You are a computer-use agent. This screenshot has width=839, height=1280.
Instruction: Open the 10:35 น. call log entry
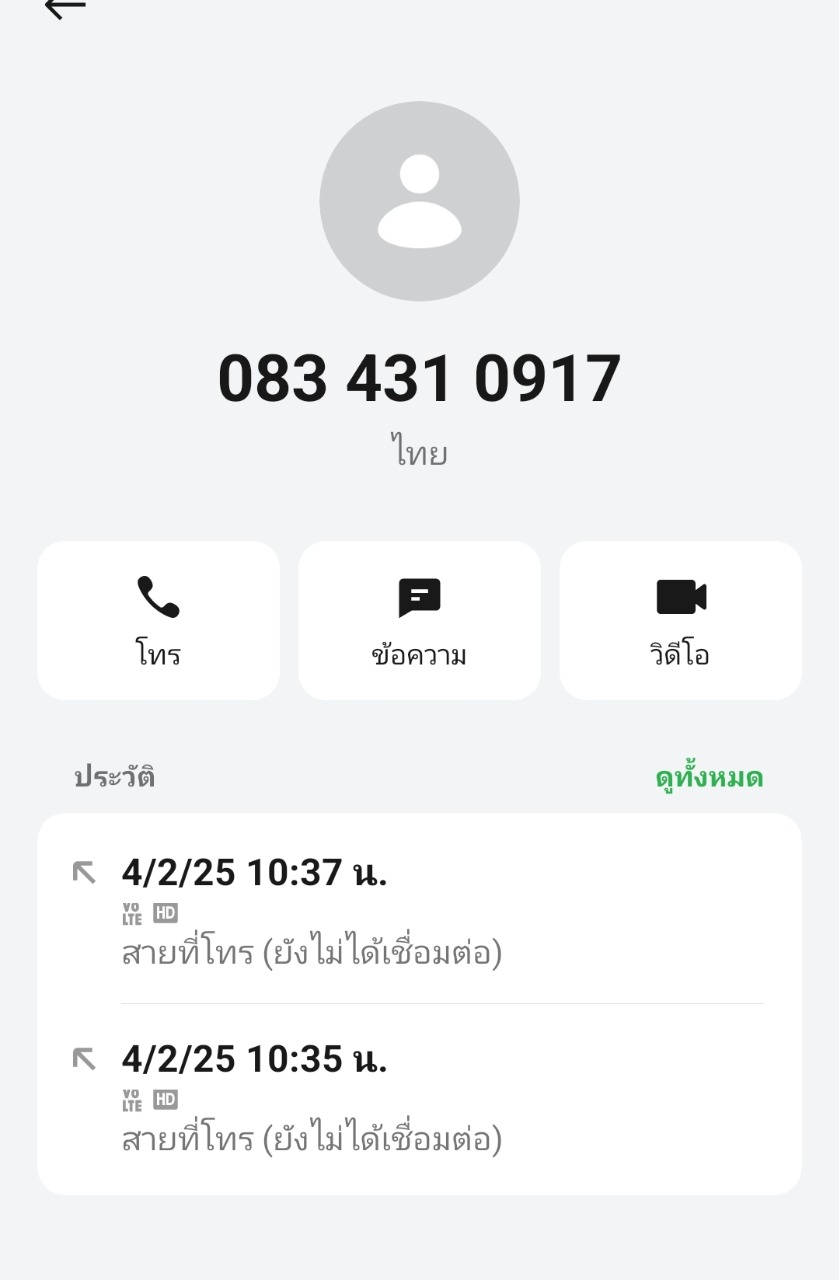coord(419,1097)
